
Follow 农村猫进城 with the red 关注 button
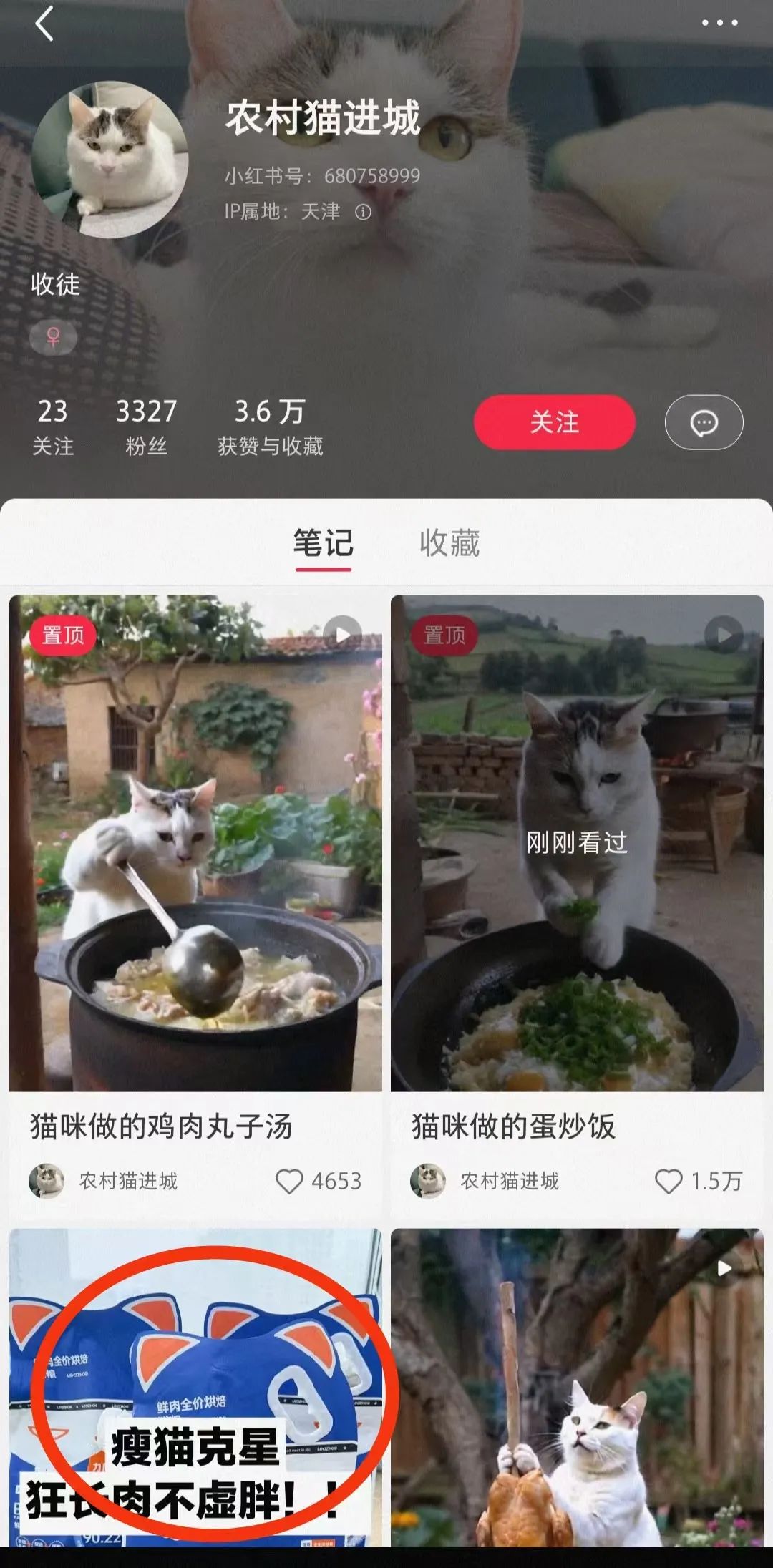coord(554,422)
